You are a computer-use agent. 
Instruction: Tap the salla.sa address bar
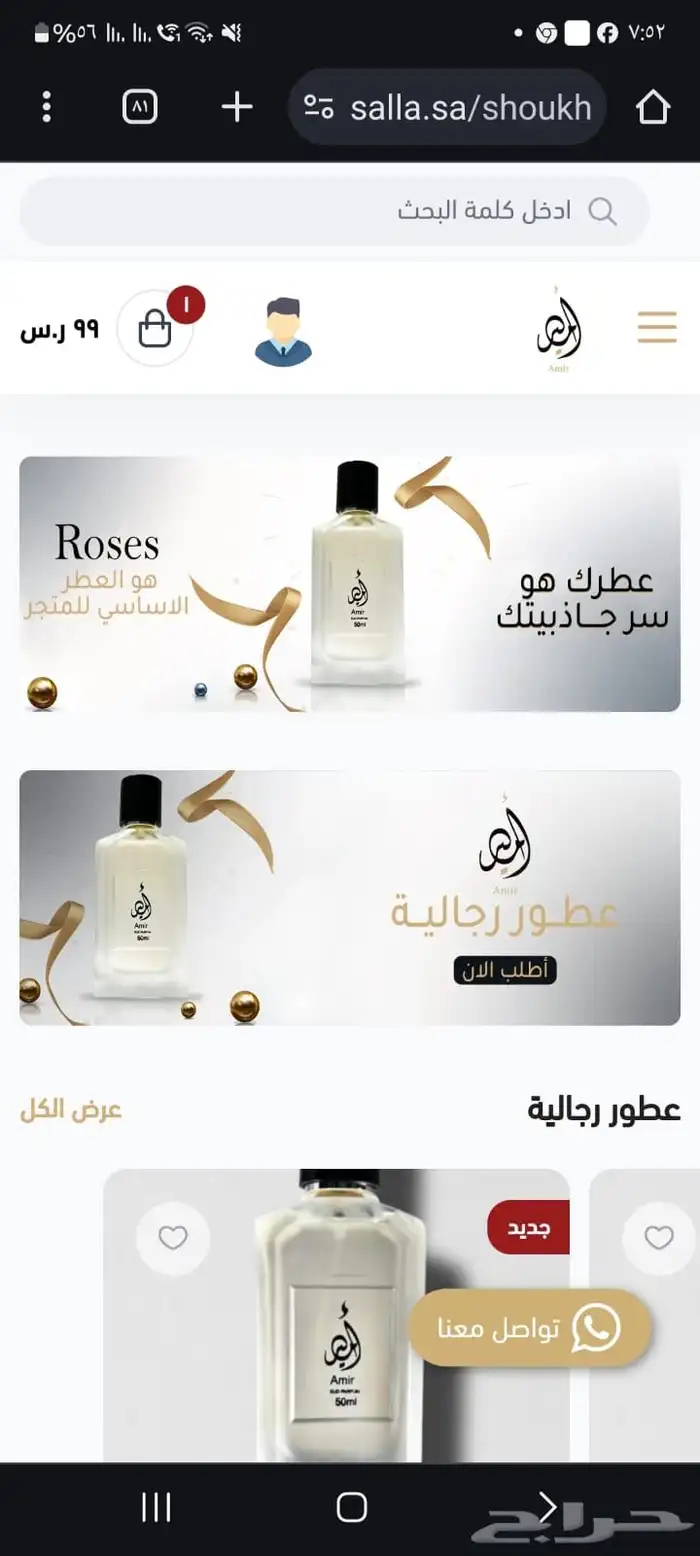(448, 107)
